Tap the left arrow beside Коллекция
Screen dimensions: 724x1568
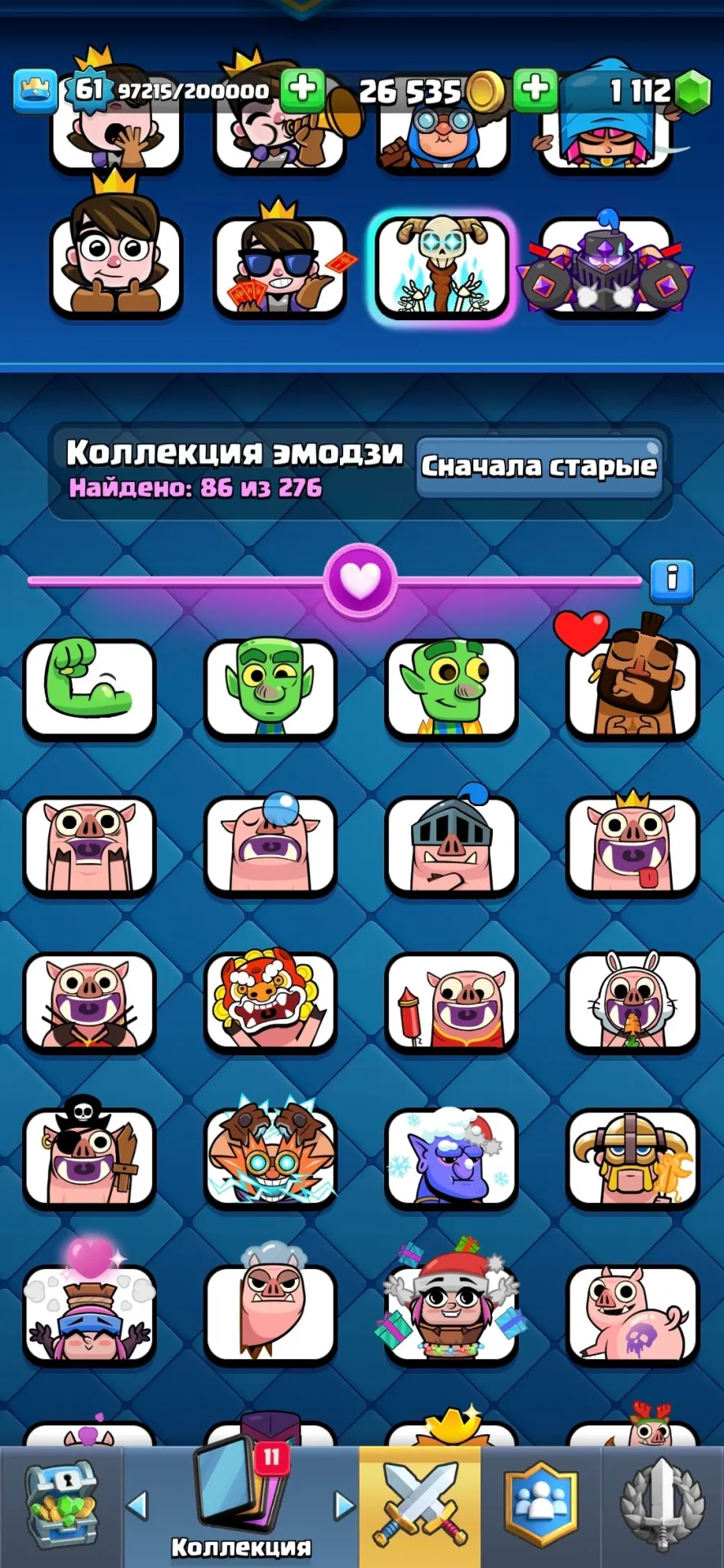(x=137, y=1504)
